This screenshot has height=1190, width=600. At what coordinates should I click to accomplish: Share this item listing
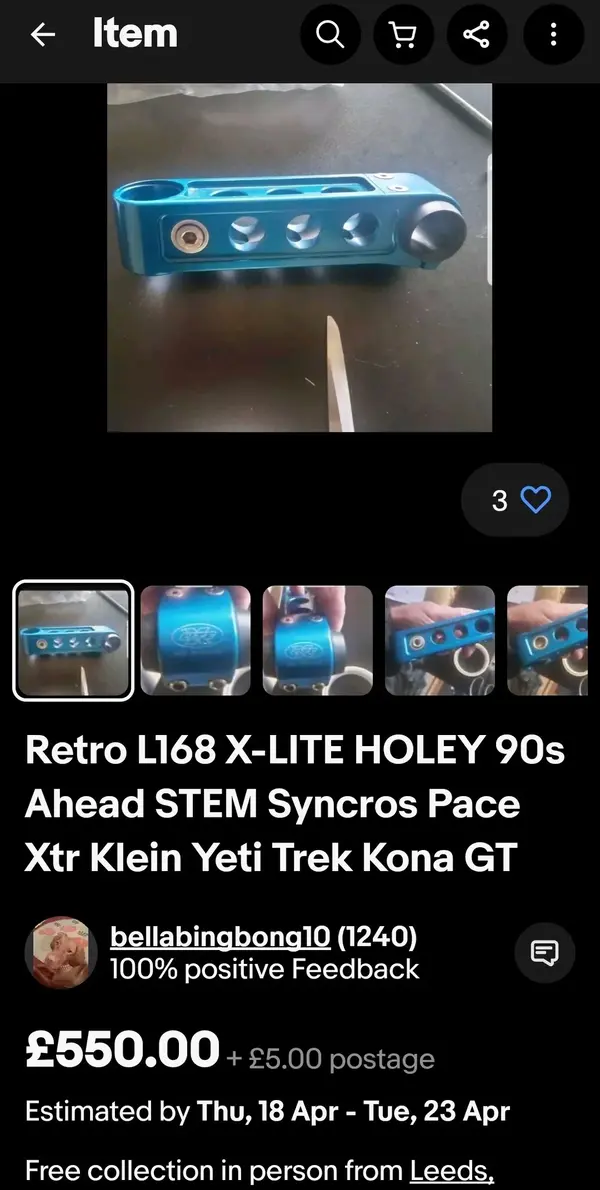(476, 35)
